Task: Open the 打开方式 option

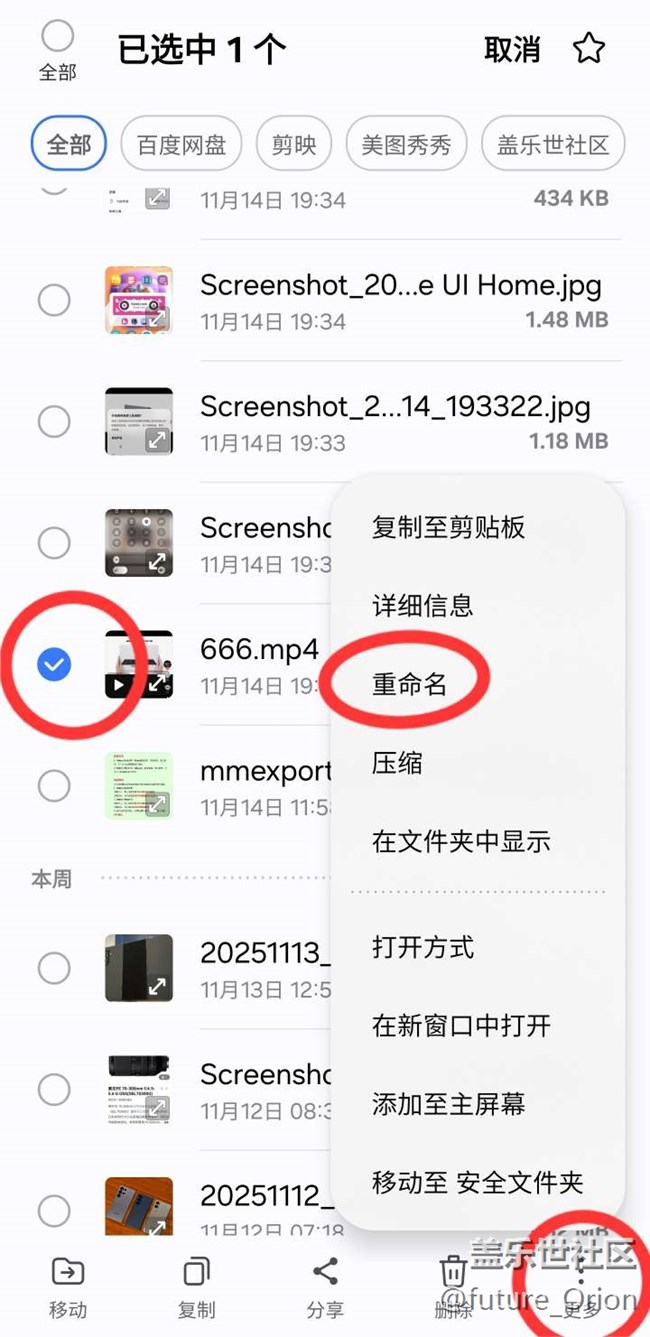Action: pyautogui.click(x=423, y=947)
